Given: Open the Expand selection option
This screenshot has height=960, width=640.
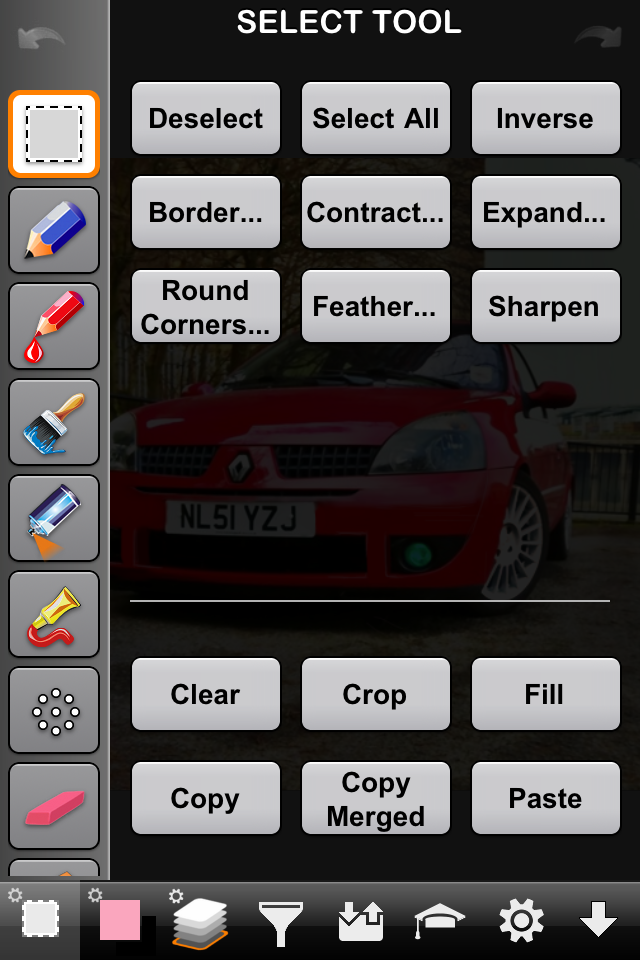Looking at the screenshot, I should [545, 213].
